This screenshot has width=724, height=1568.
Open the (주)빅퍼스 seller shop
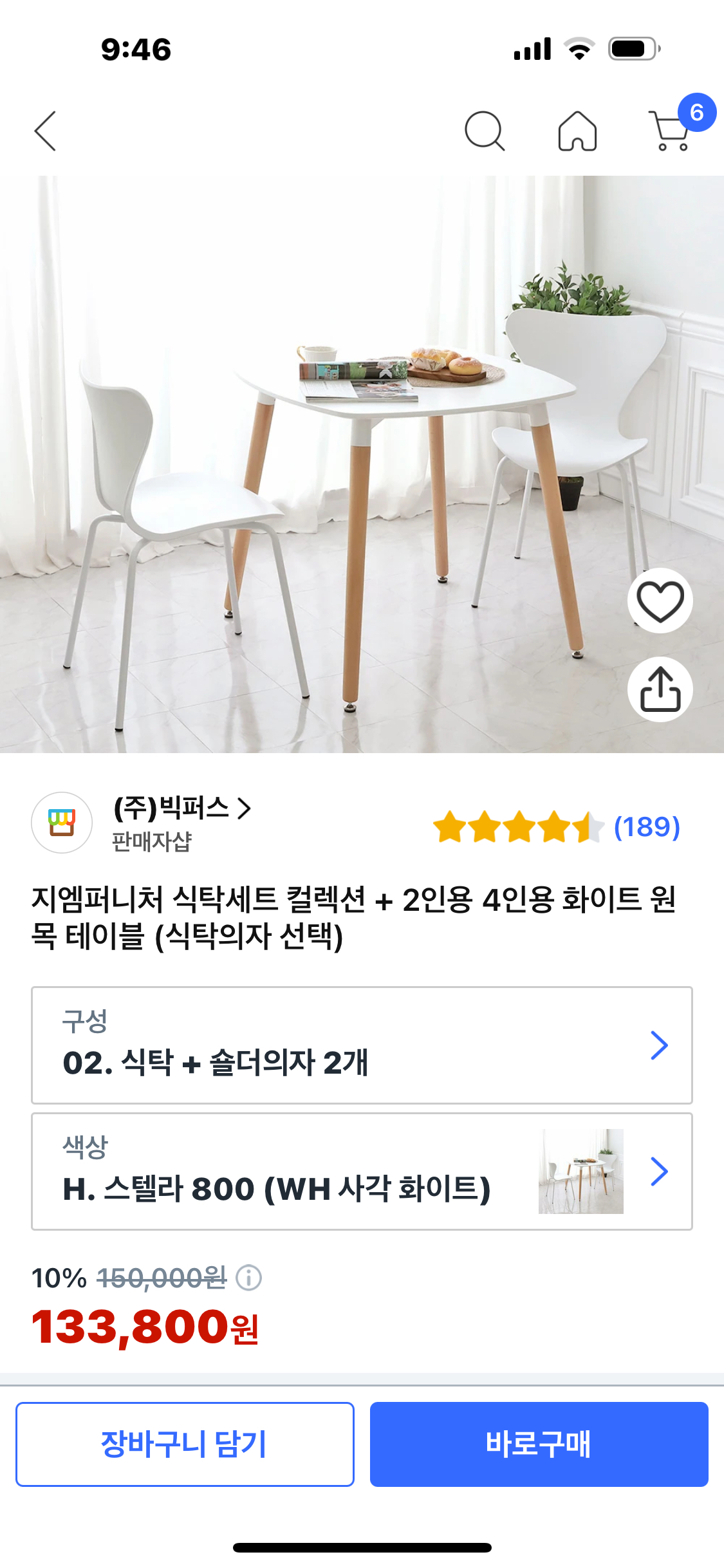coord(181,809)
